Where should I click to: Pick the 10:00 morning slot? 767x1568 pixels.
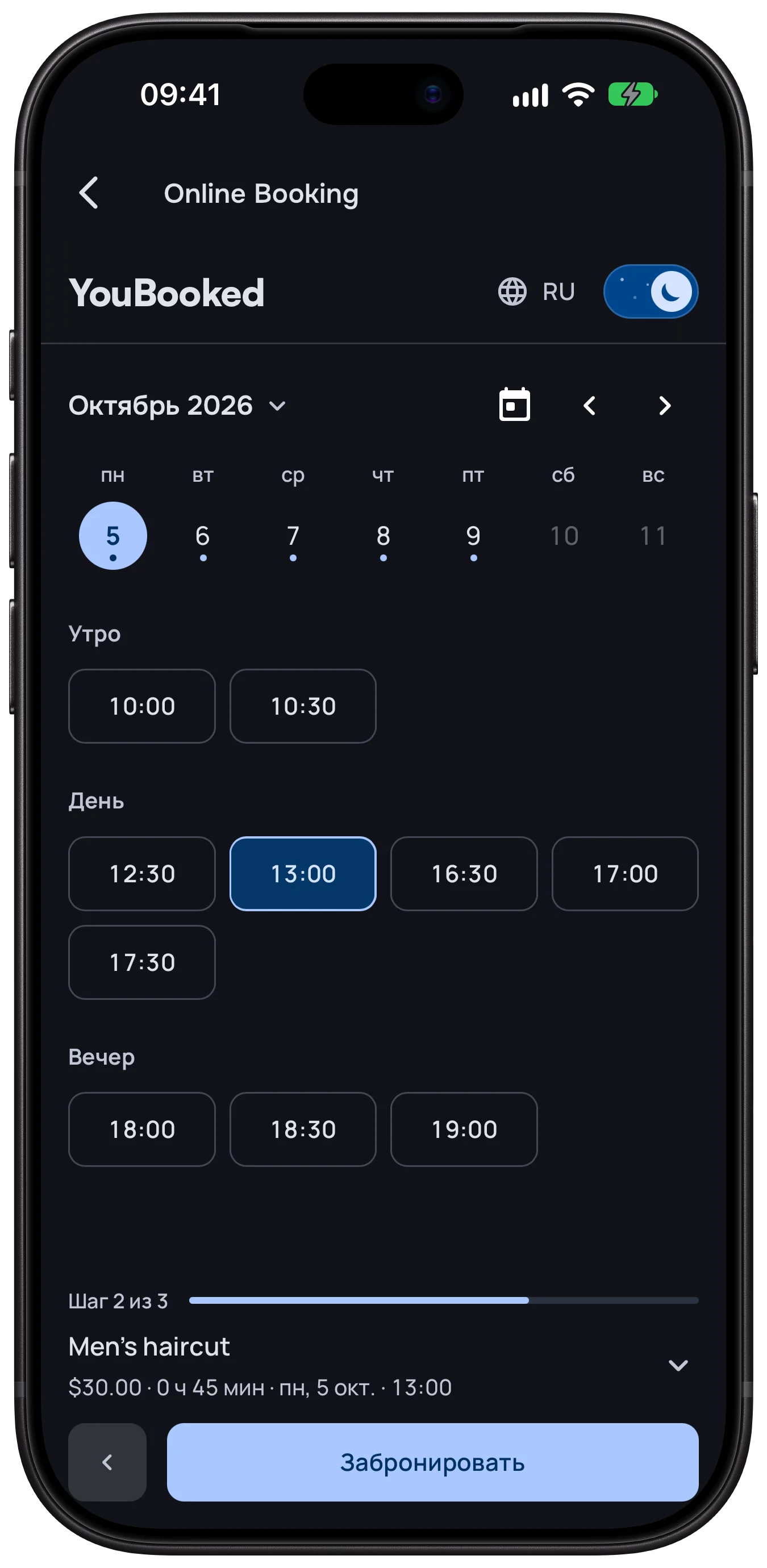142,706
